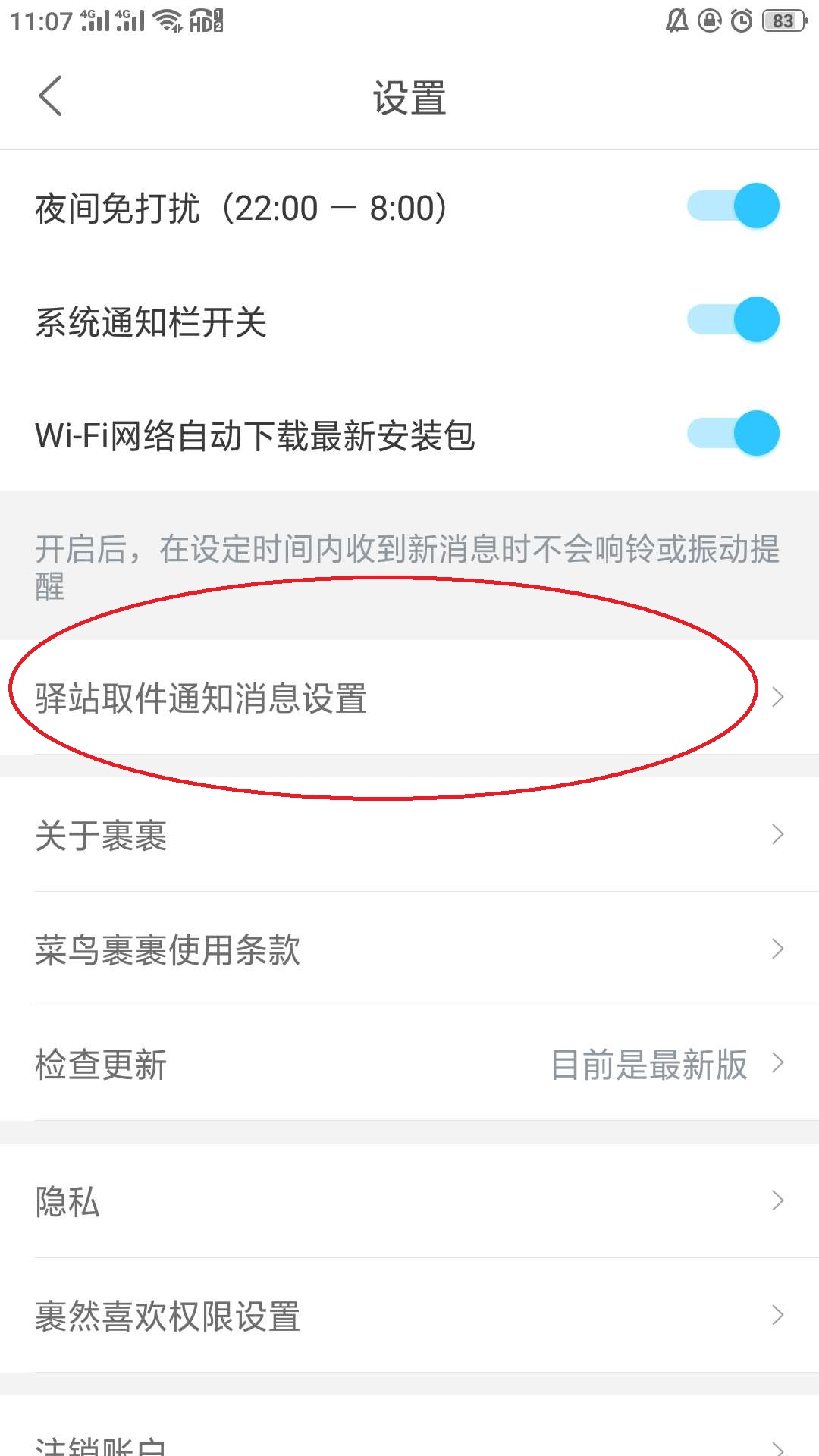819x1456 pixels.
Task: Turn off 夜间免打扰 switch
Action: [733, 206]
